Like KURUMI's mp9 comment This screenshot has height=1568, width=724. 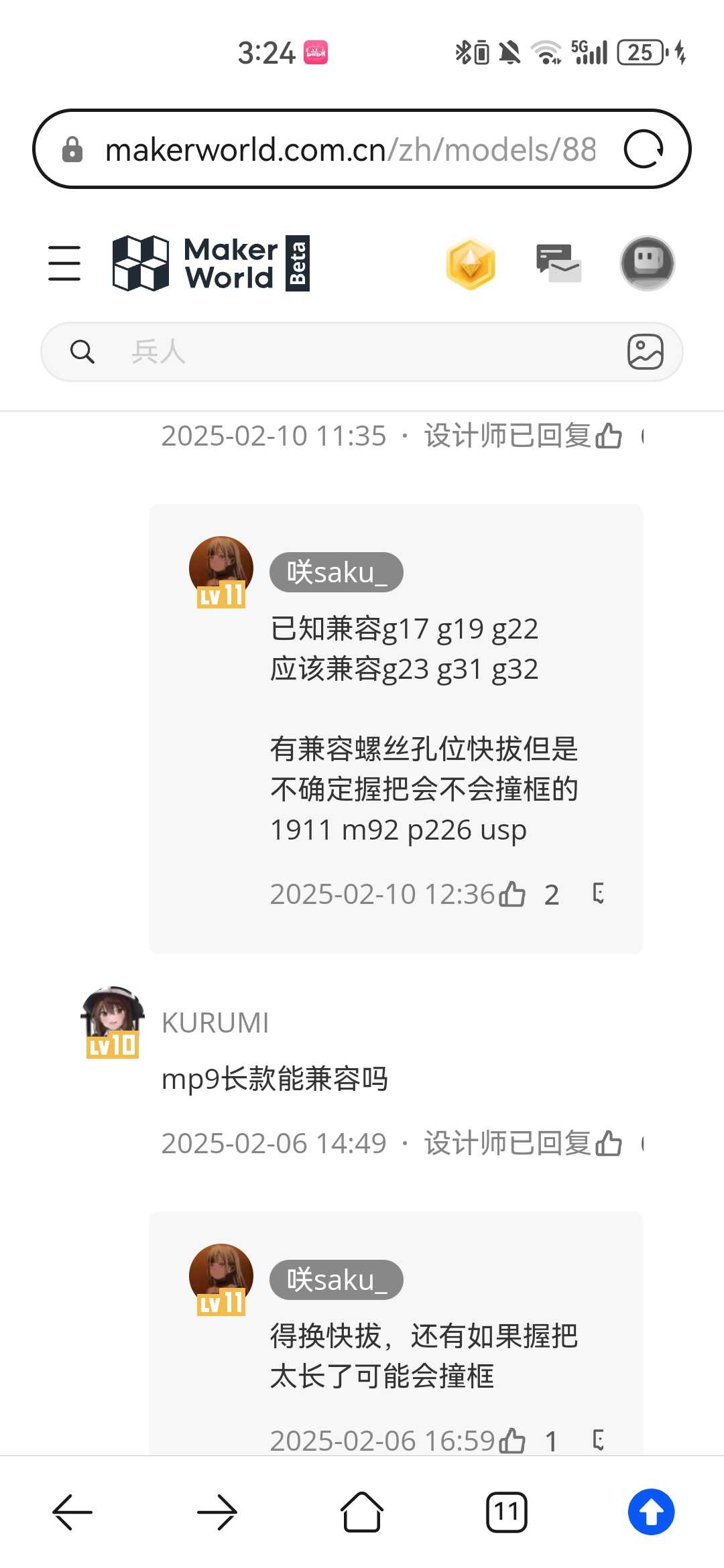[x=609, y=1143]
